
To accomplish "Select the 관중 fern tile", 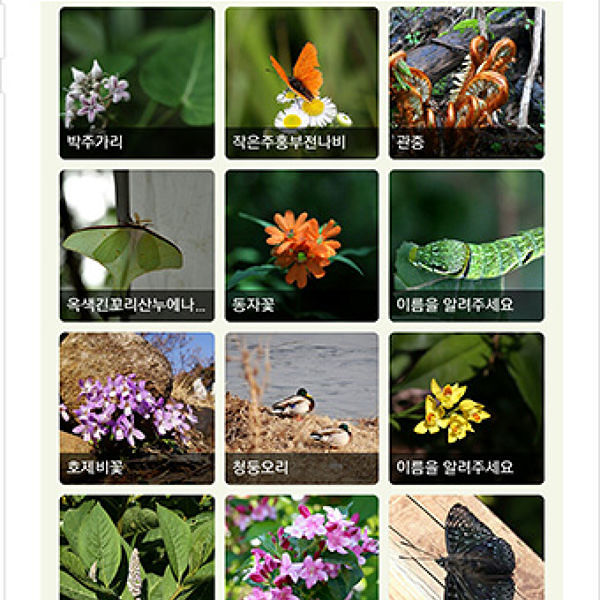I will (466, 83).
